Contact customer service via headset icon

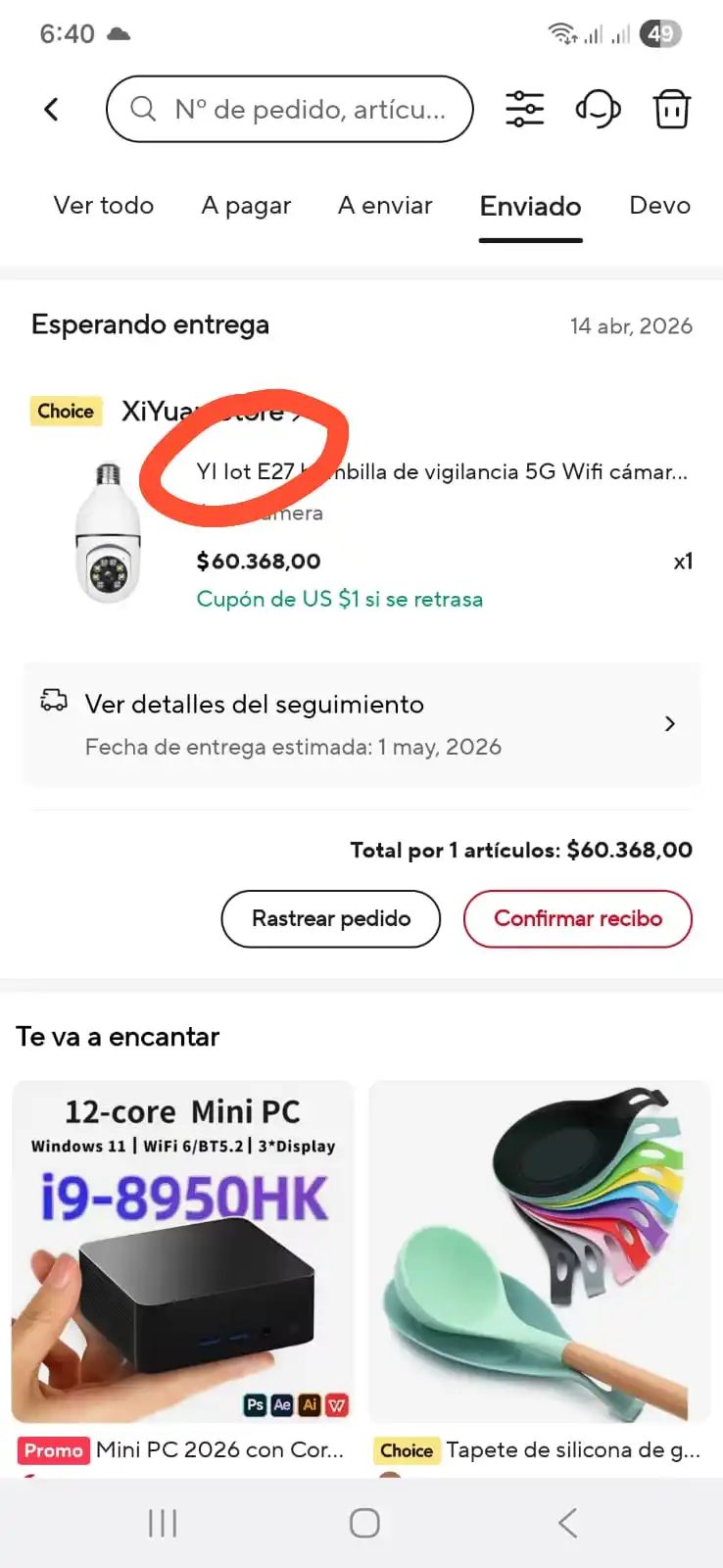[598, 109]
